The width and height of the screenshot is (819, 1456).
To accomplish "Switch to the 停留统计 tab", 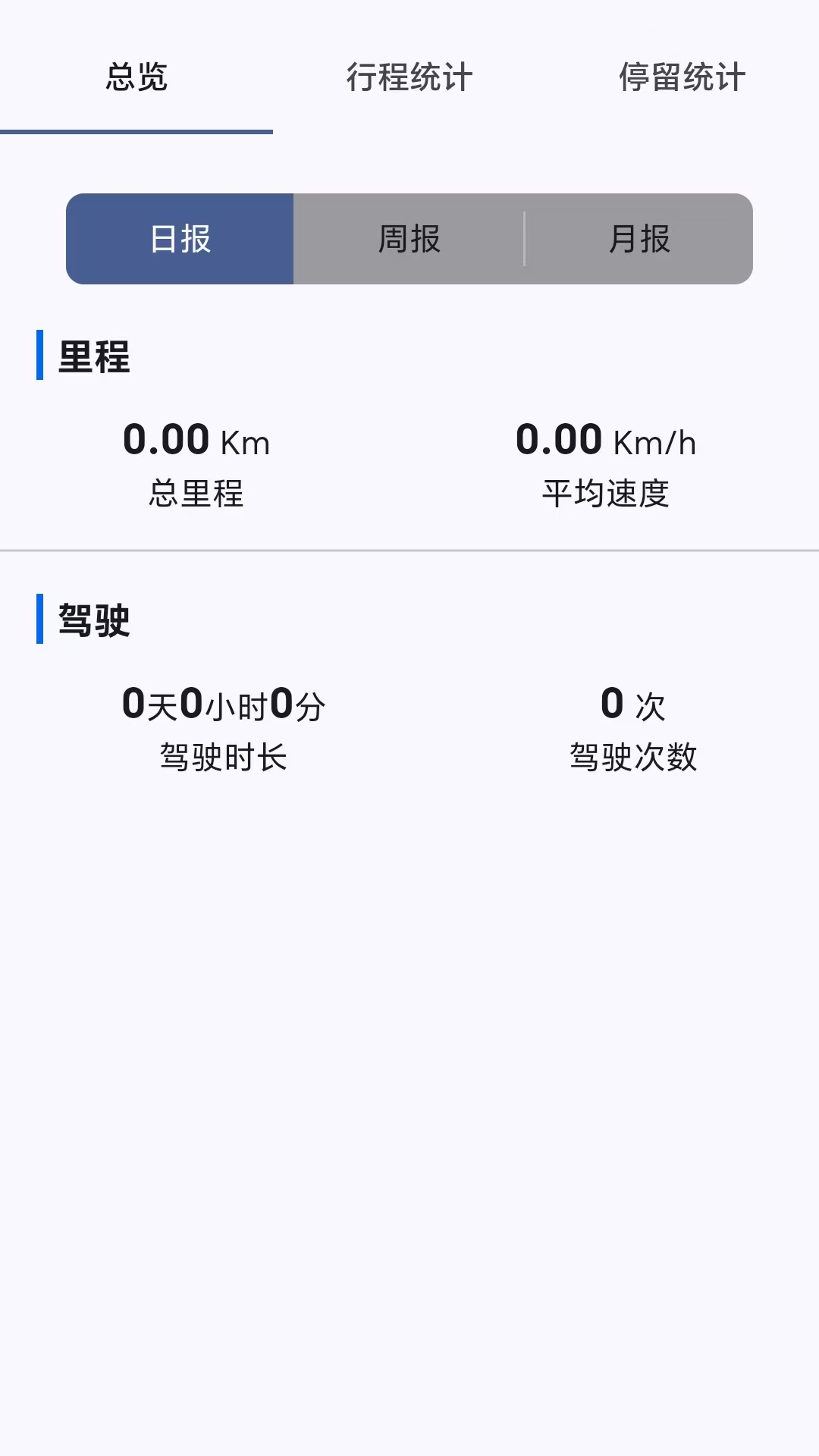I will 681,77.
